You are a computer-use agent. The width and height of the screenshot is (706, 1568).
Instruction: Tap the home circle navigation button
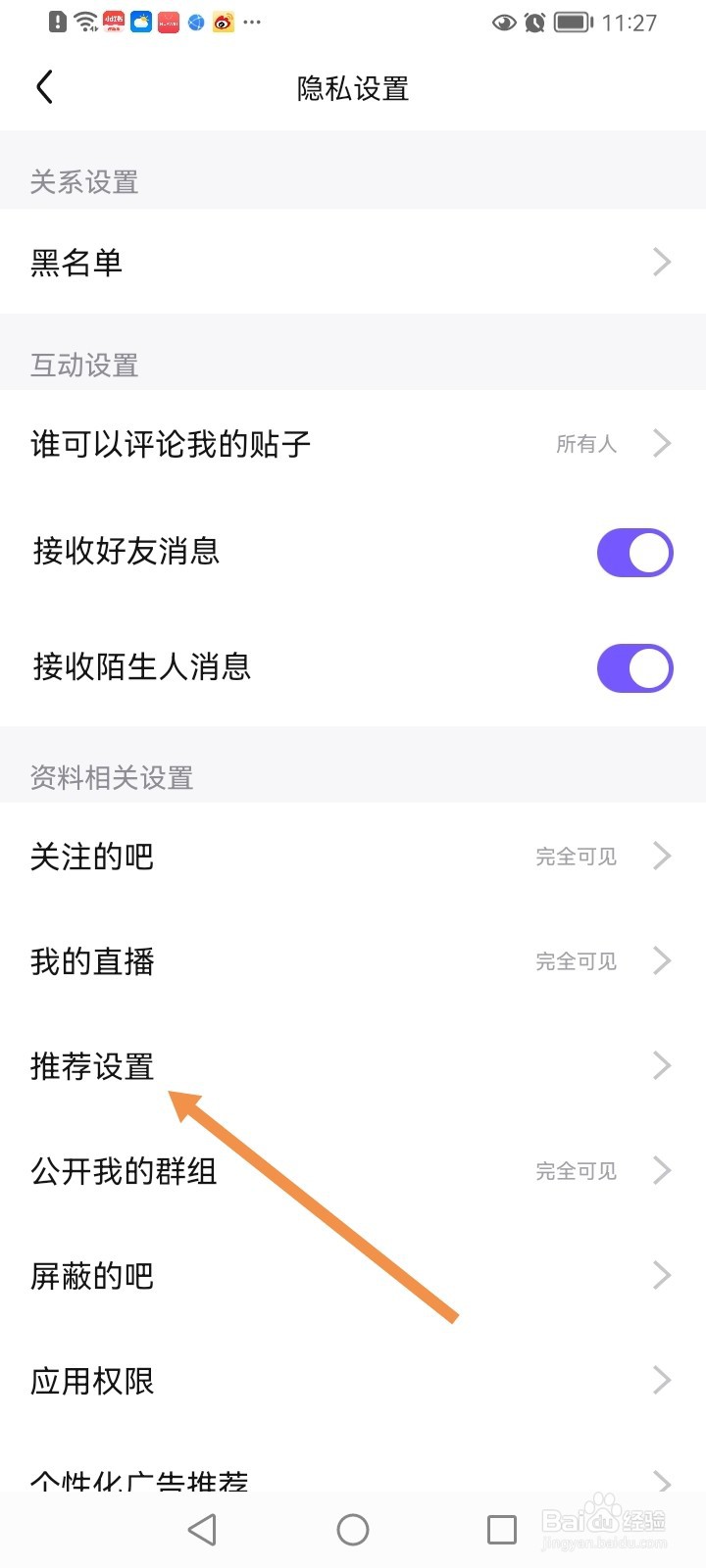353,1528
